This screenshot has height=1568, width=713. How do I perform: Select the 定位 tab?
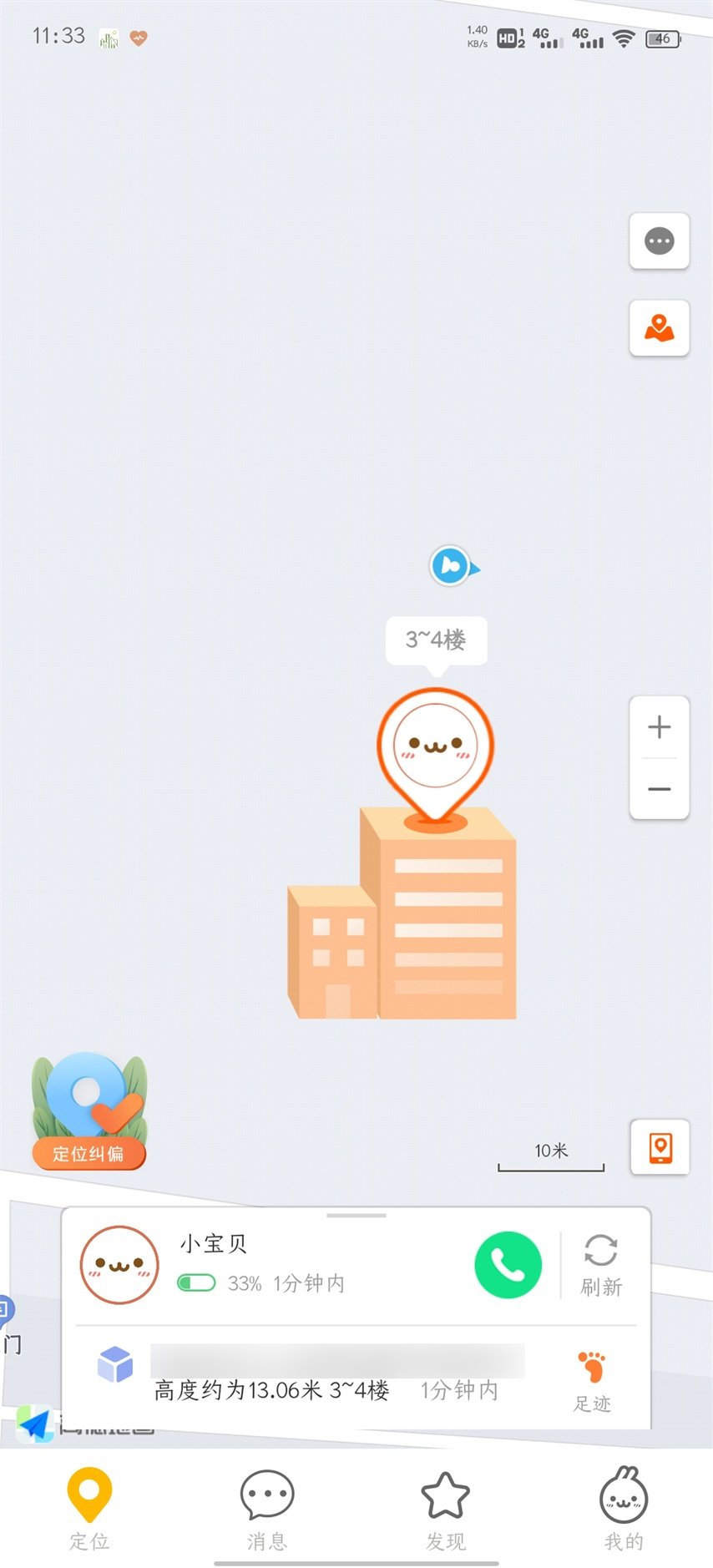(x=89, y=1510)
